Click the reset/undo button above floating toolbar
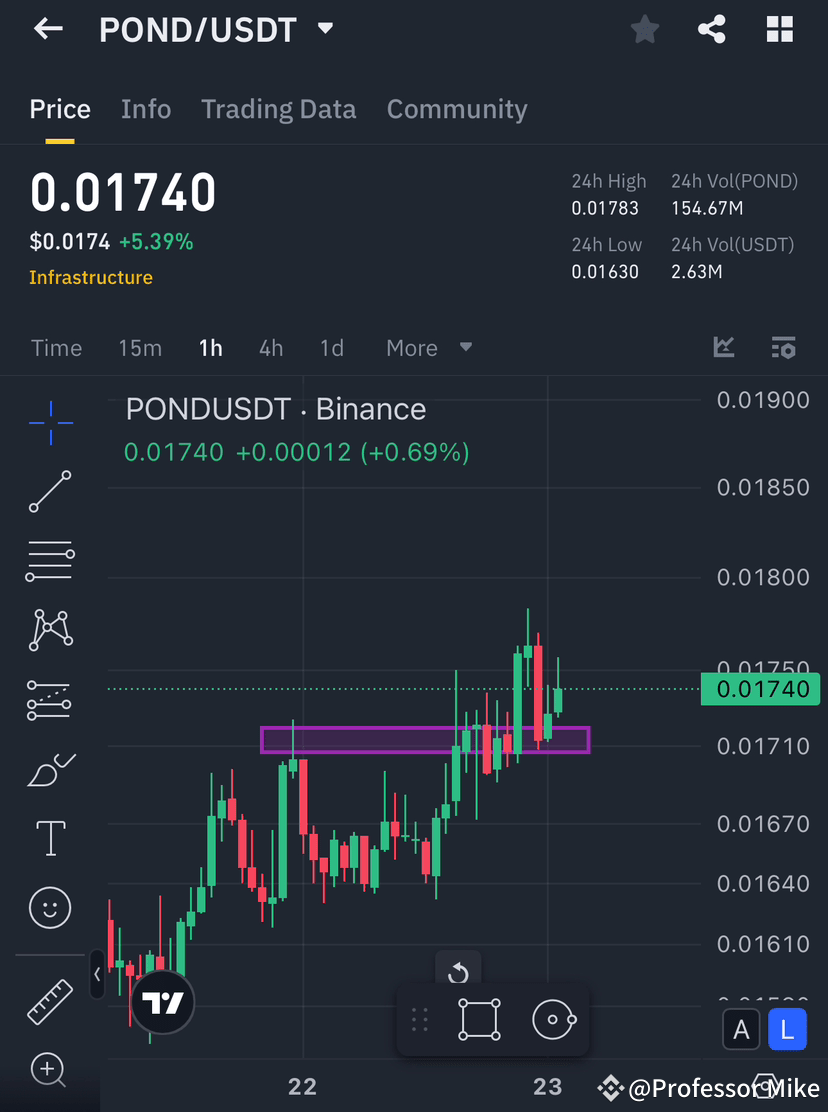Image resolution: width=828 pixels, height=1112 pixels. [x=458, y=971]
